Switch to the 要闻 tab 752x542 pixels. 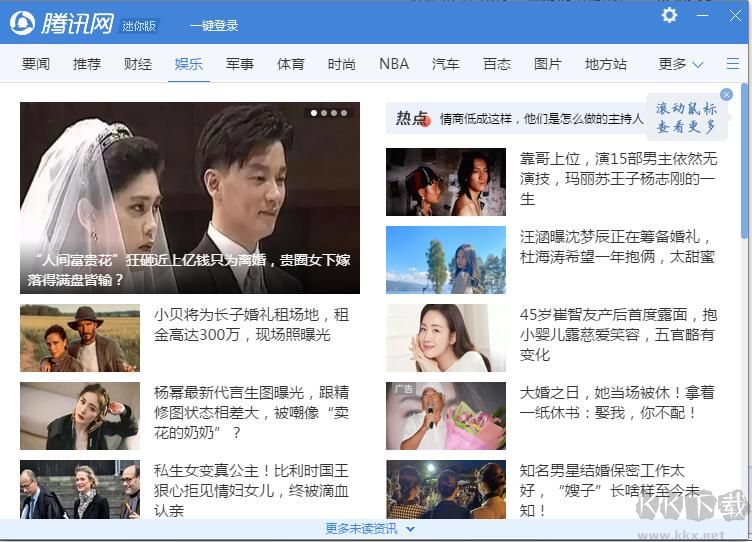click(36, 64)
